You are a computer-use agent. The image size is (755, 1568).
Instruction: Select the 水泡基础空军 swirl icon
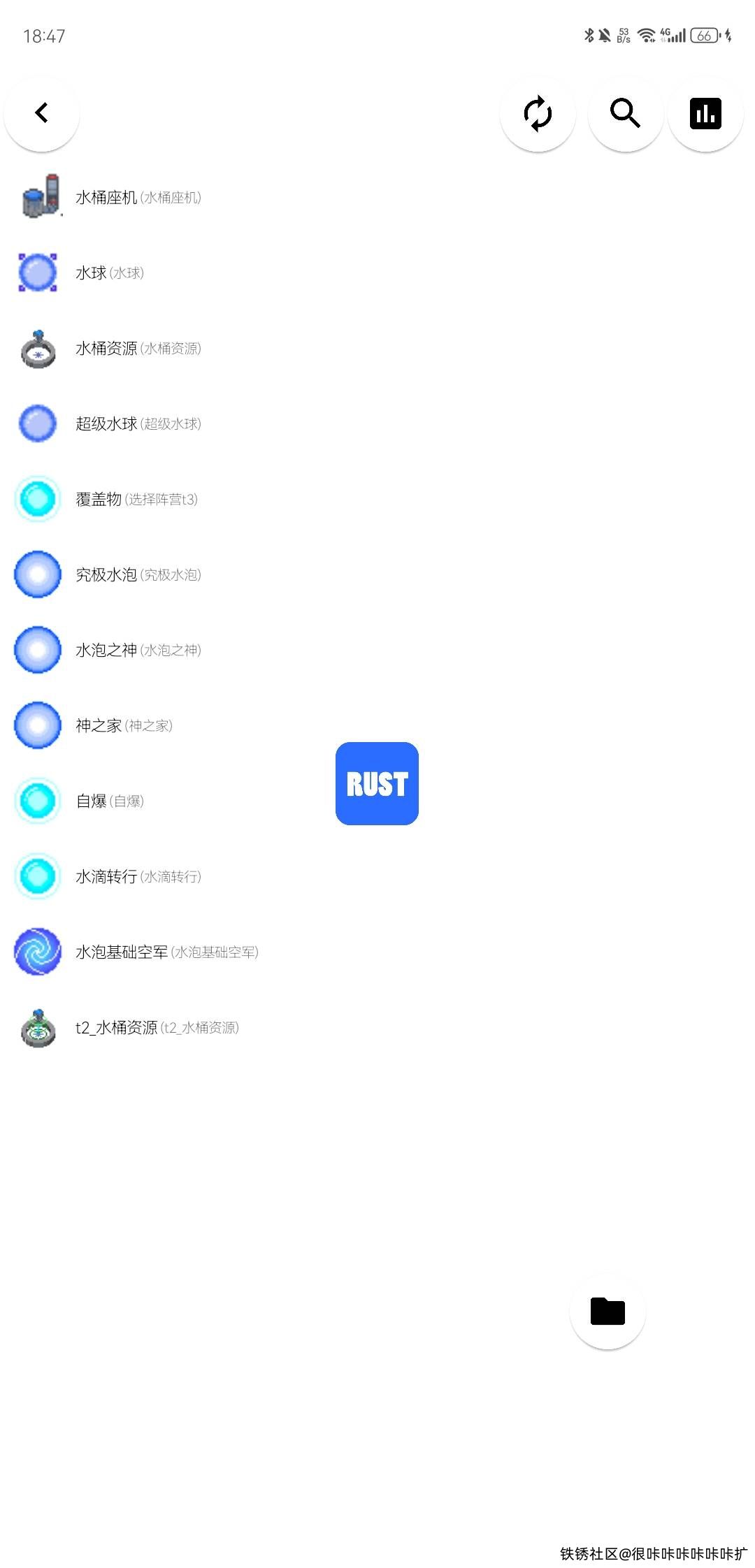tap(38, 952)
